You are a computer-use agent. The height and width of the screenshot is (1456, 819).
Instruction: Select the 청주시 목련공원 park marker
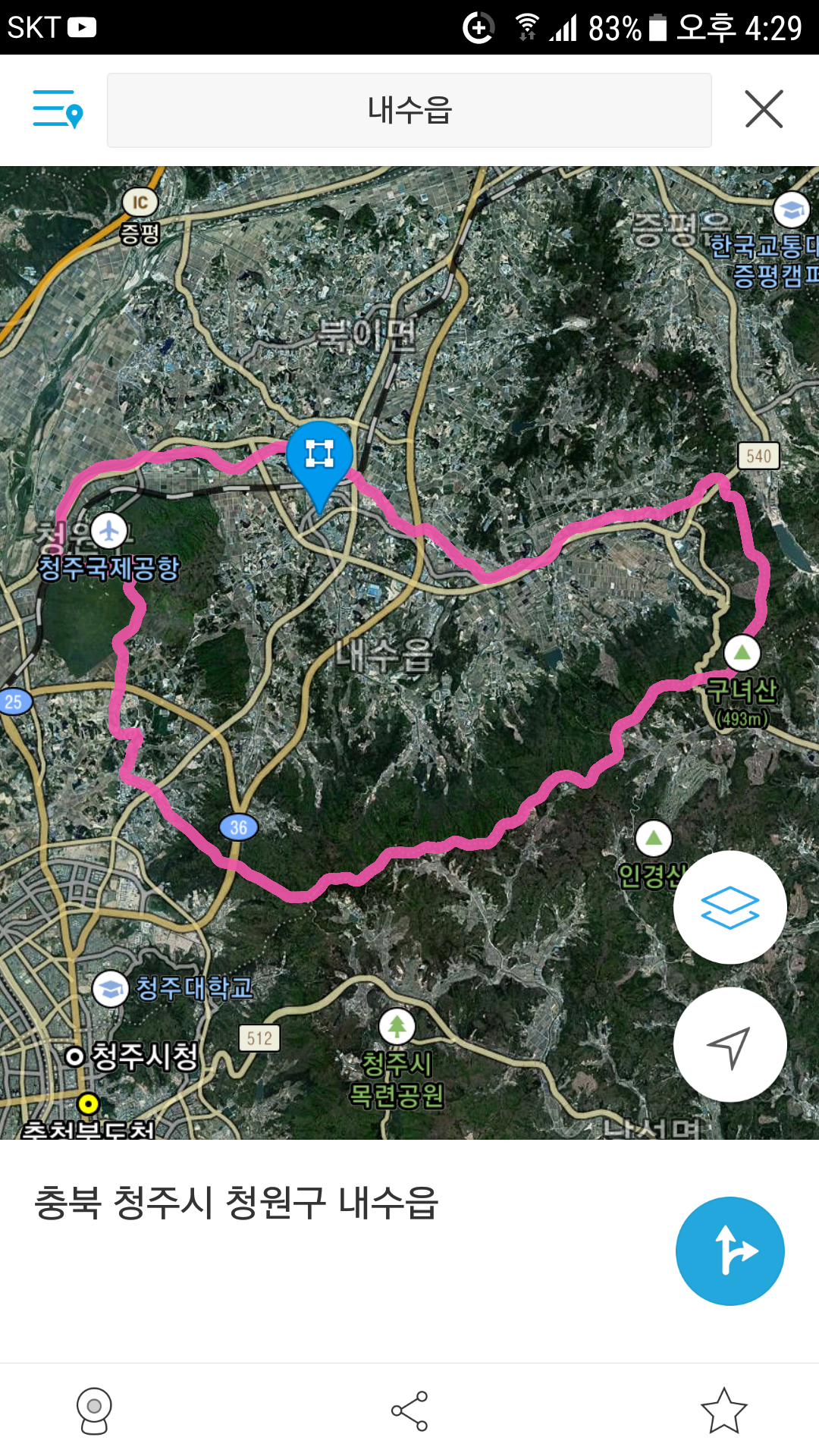pyautogui.click(x=397, y=1027)
